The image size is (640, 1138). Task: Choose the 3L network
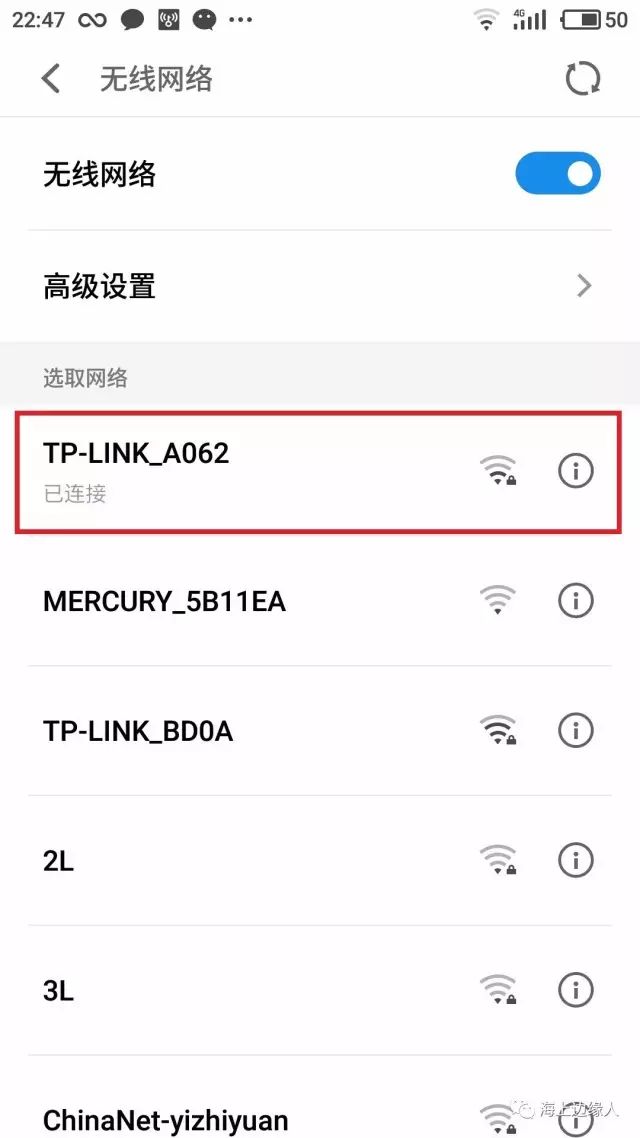(x=240, y=991)
